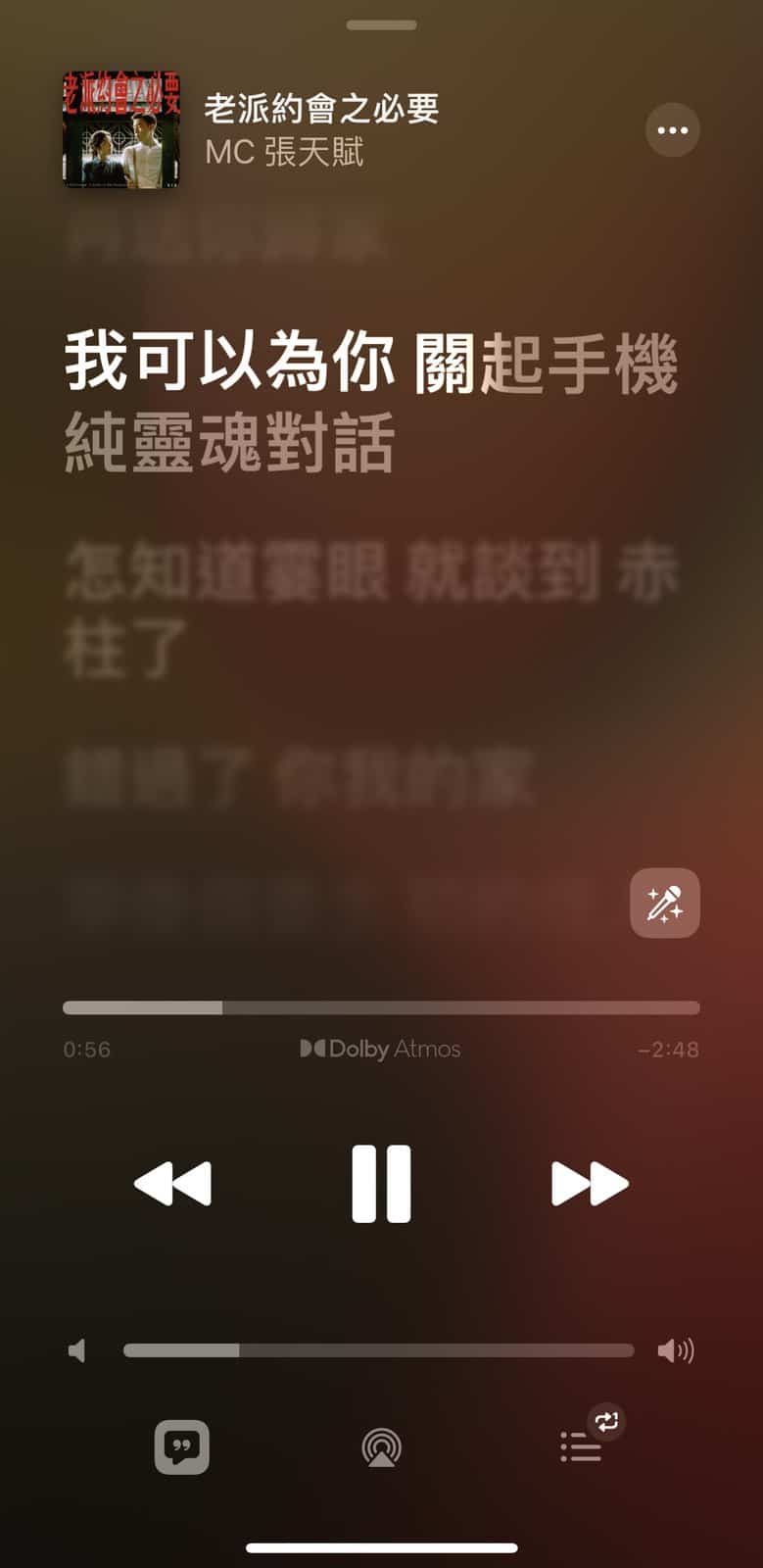The width and height of the screenshot is (763, 1568).
Task: Tap the grabber to minimize the player
Action: coord(381,25)
